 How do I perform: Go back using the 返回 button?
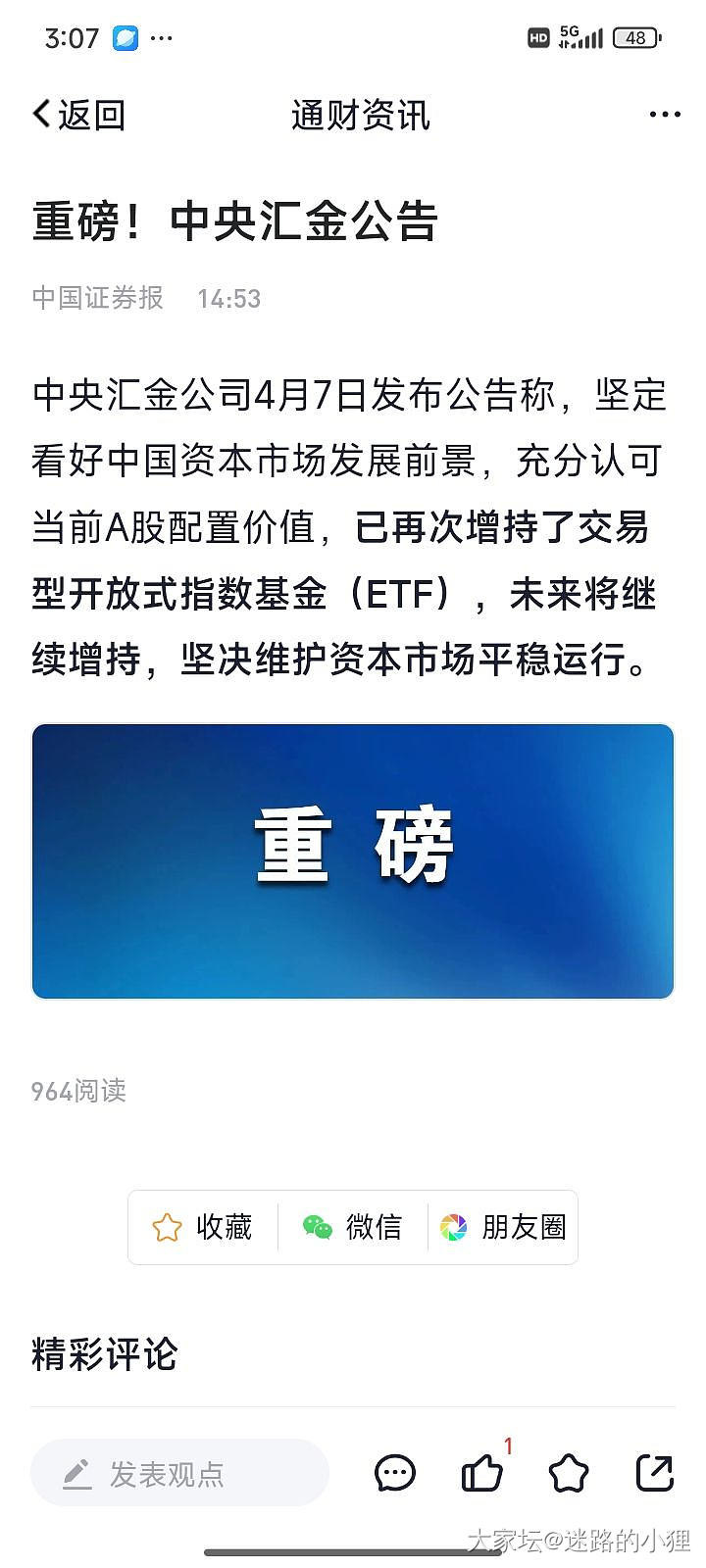(x=78, y=115)
